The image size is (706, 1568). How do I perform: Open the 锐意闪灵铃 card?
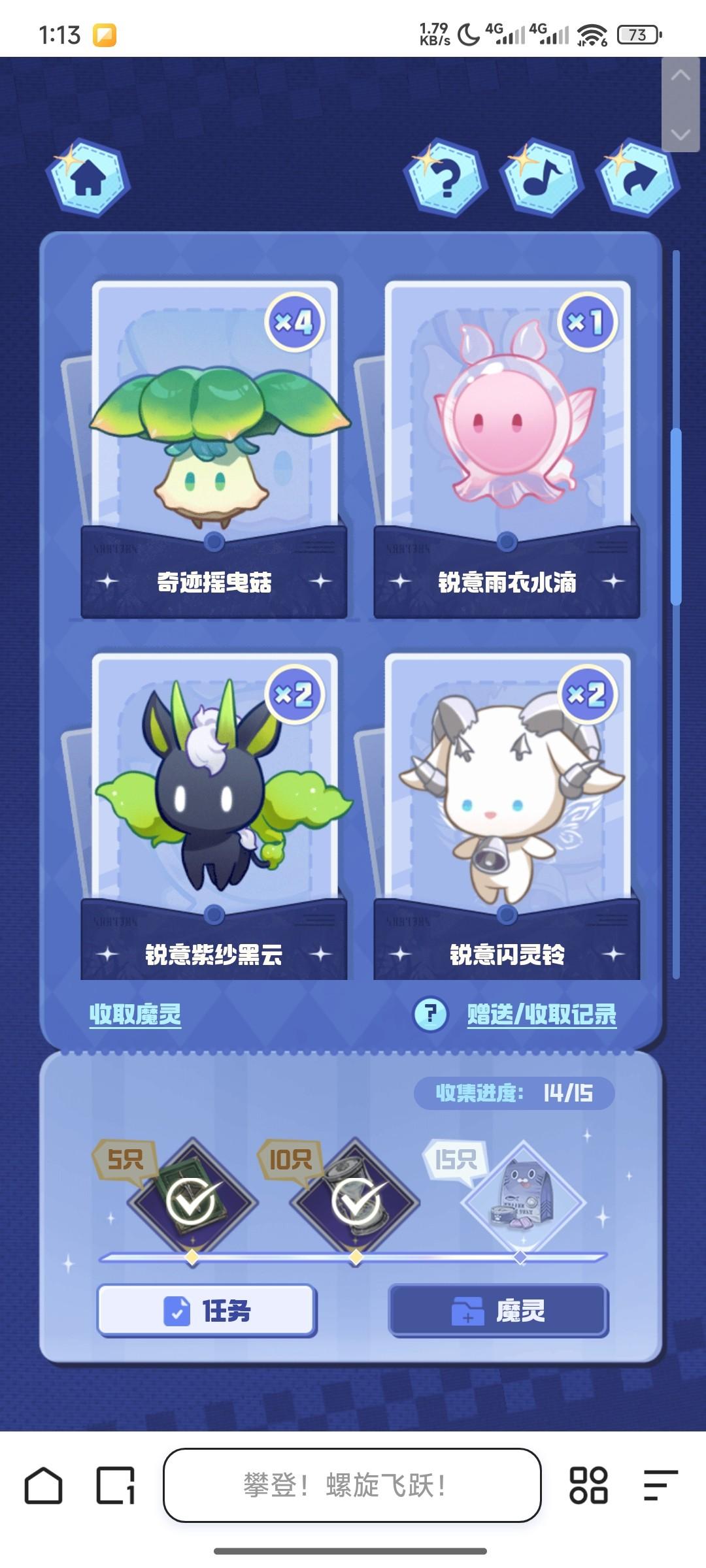tap(507, 817)
